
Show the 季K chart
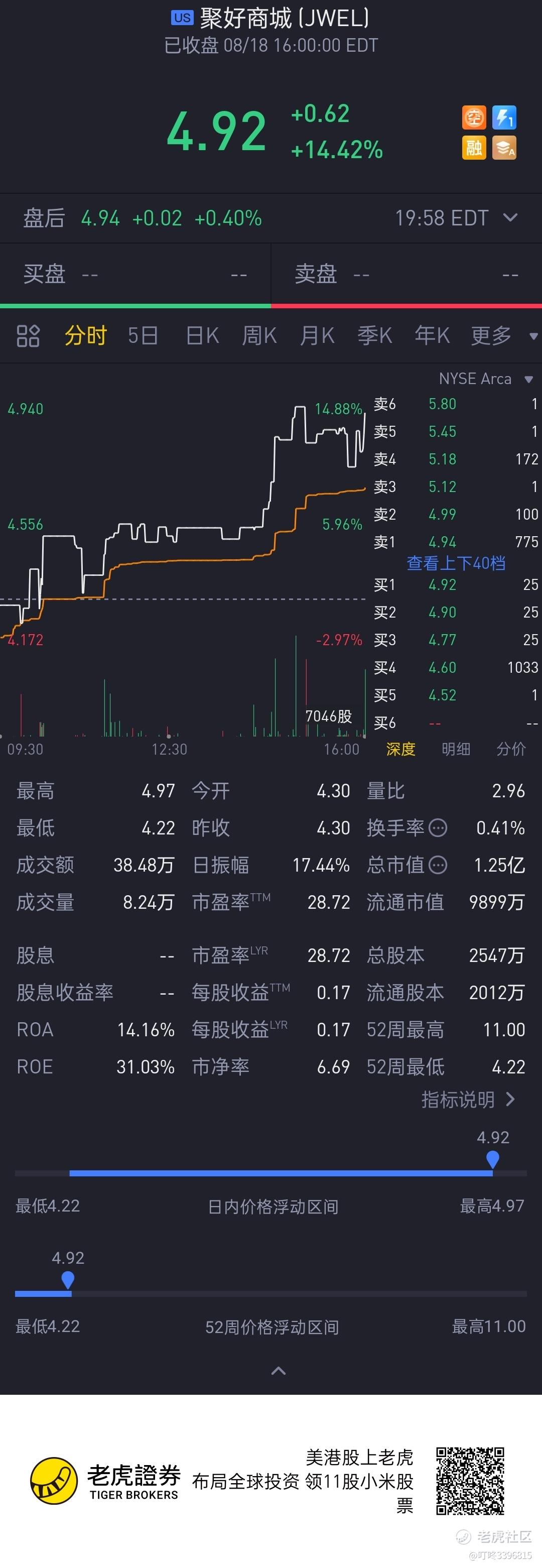tap(374, 335)
